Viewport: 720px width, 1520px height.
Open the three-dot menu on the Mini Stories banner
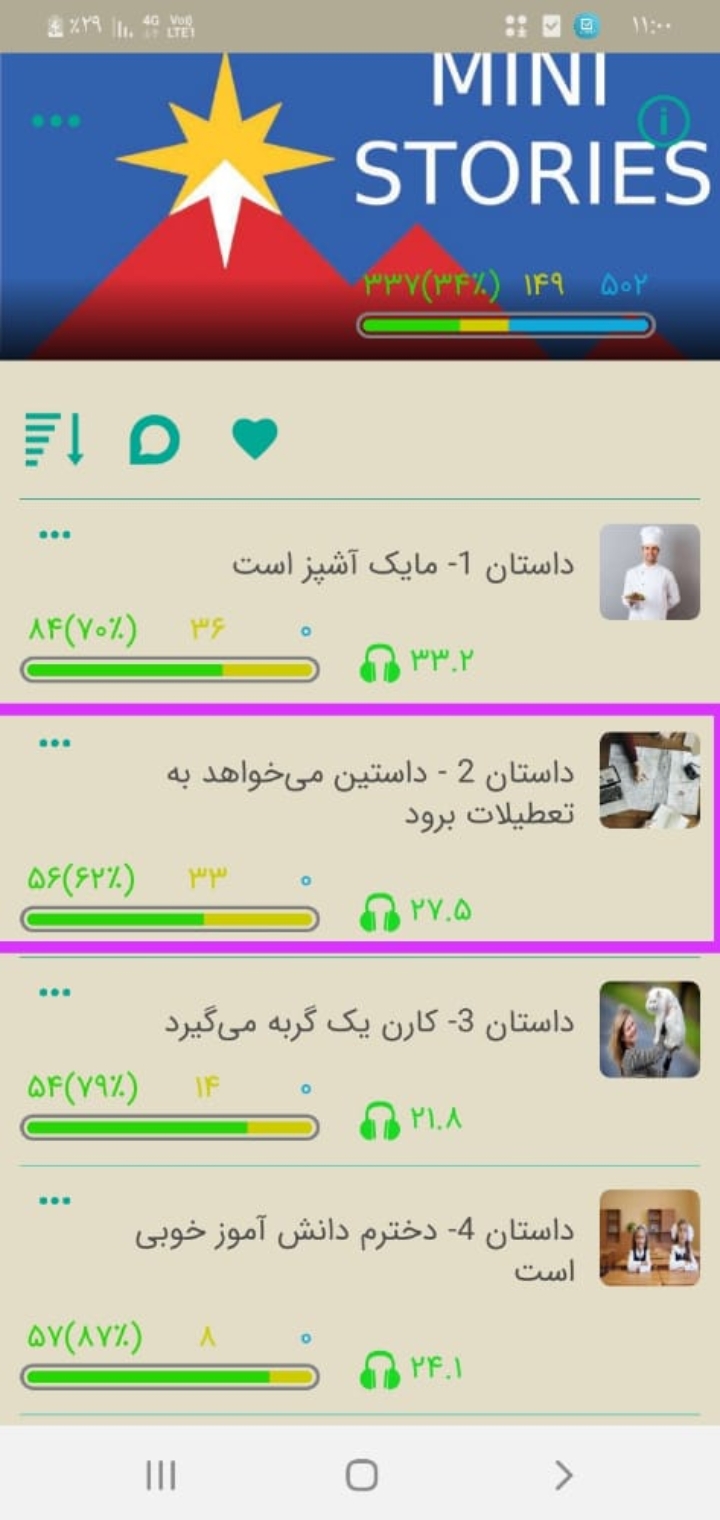click(x=56, y=121)
